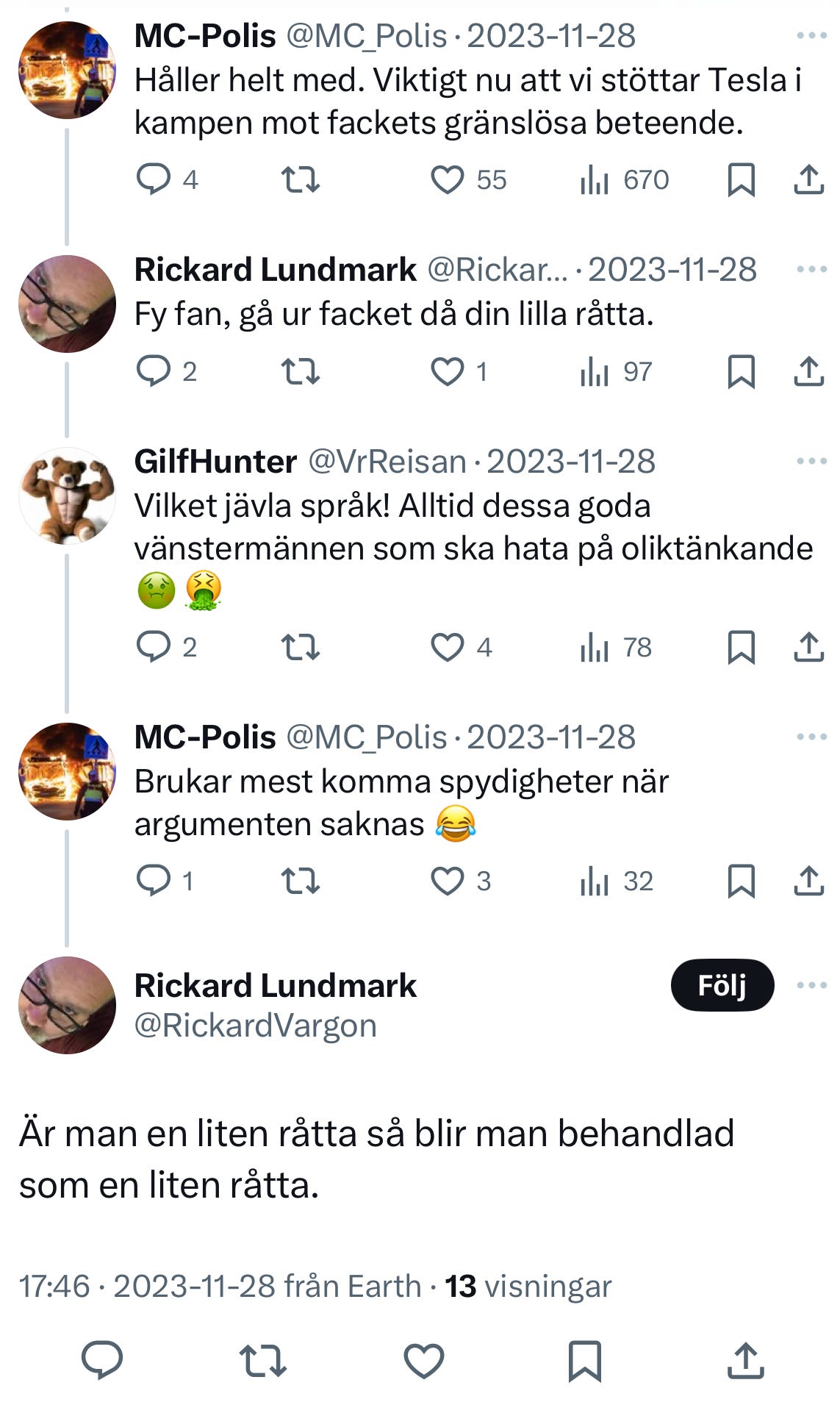Image resolution: width=840 pixels, height=1402 pixels.
Task: Share MC-Polis's tweet about Tesla
Action: point(808,179)
